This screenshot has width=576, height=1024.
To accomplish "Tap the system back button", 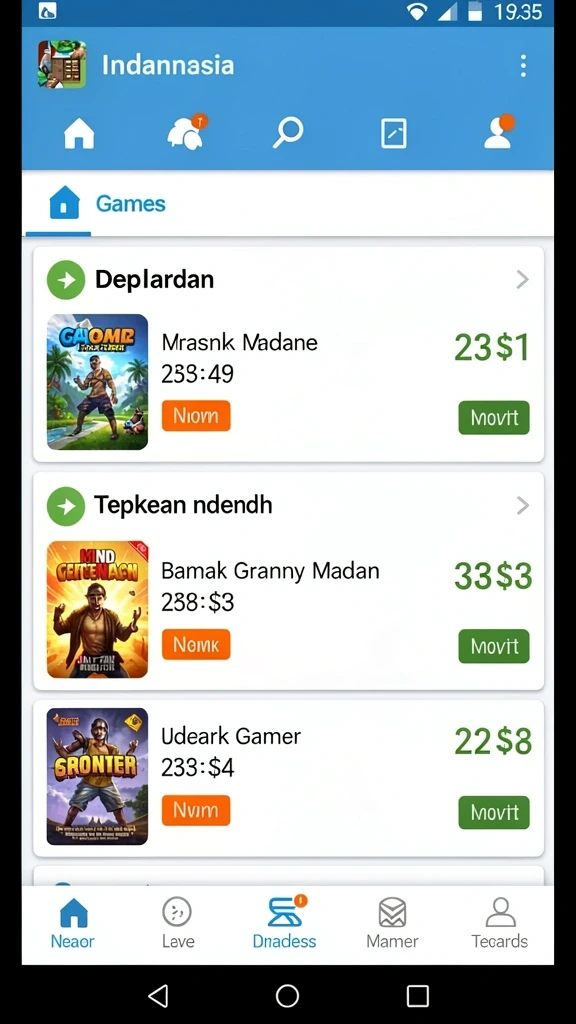I will click(x=158, y=996).
